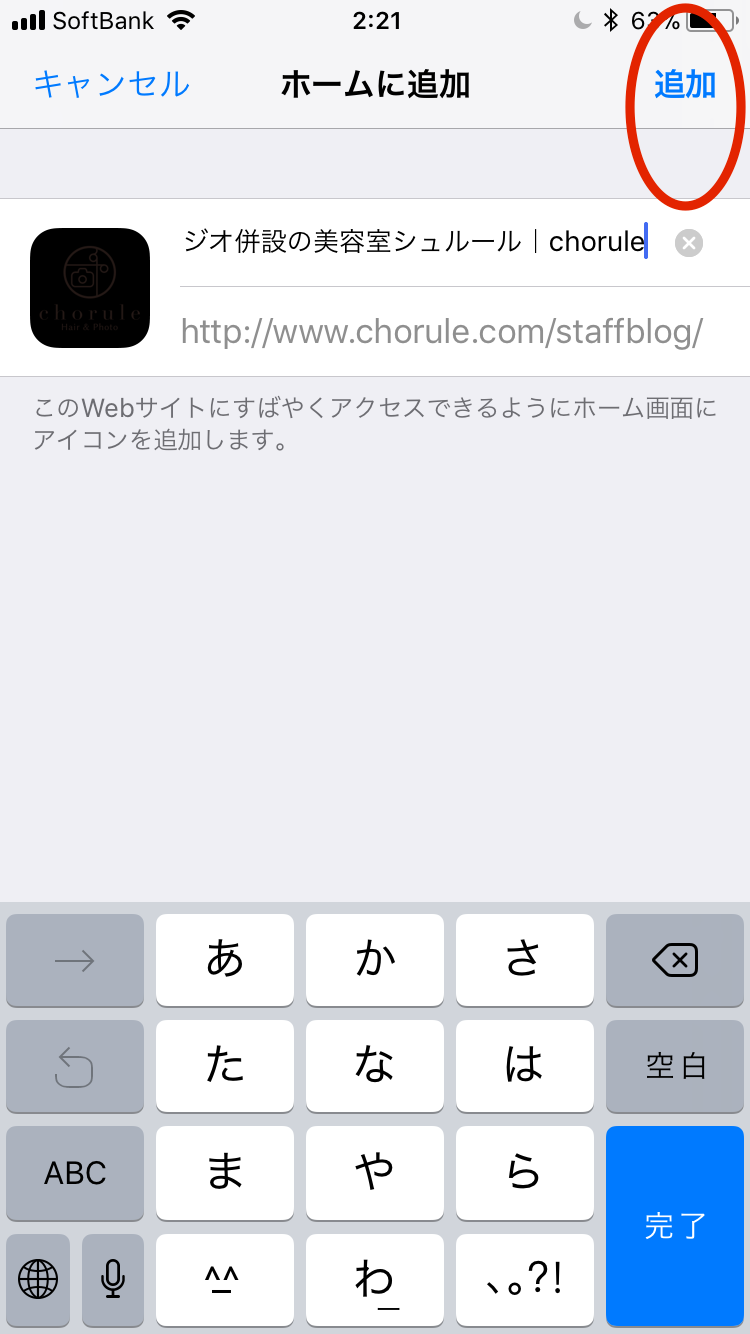Hit the backspace key
This screenshot has height=1334, width=750.
pos(675,960)
